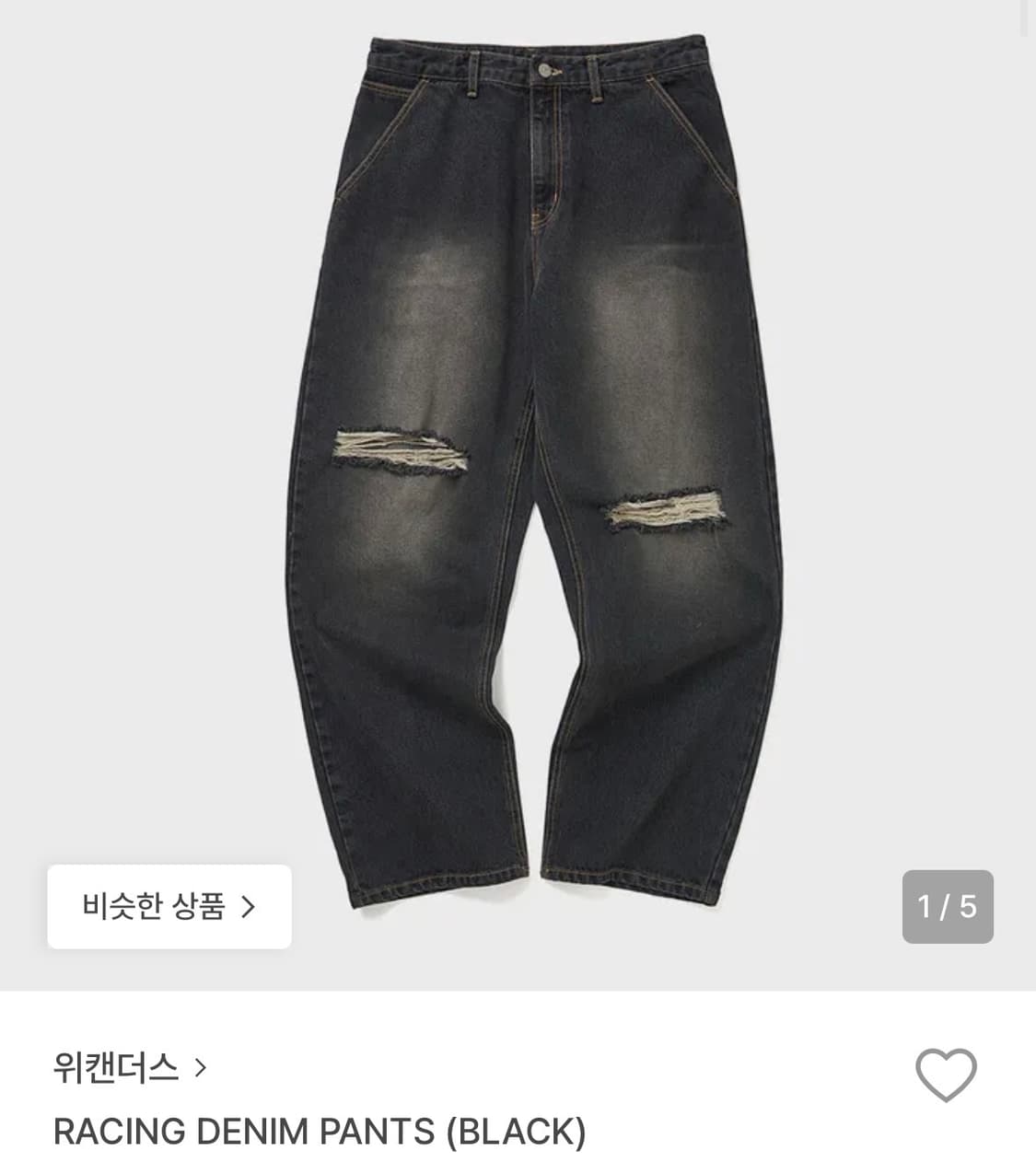Select the chevron beside the brand name
Screen dimensions: 1036x1174
click(x=196, y=1068)
